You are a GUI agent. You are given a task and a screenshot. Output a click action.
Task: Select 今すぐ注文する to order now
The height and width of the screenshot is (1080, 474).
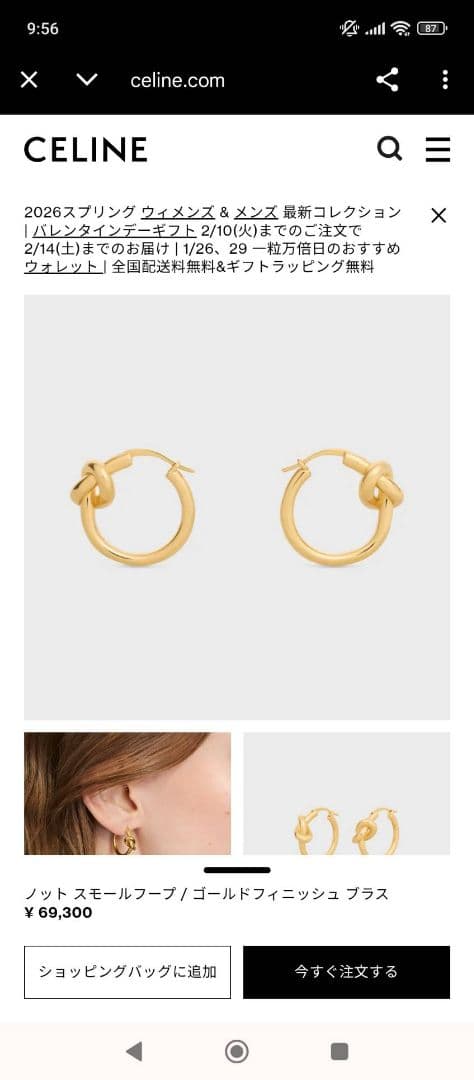(347, 972)
